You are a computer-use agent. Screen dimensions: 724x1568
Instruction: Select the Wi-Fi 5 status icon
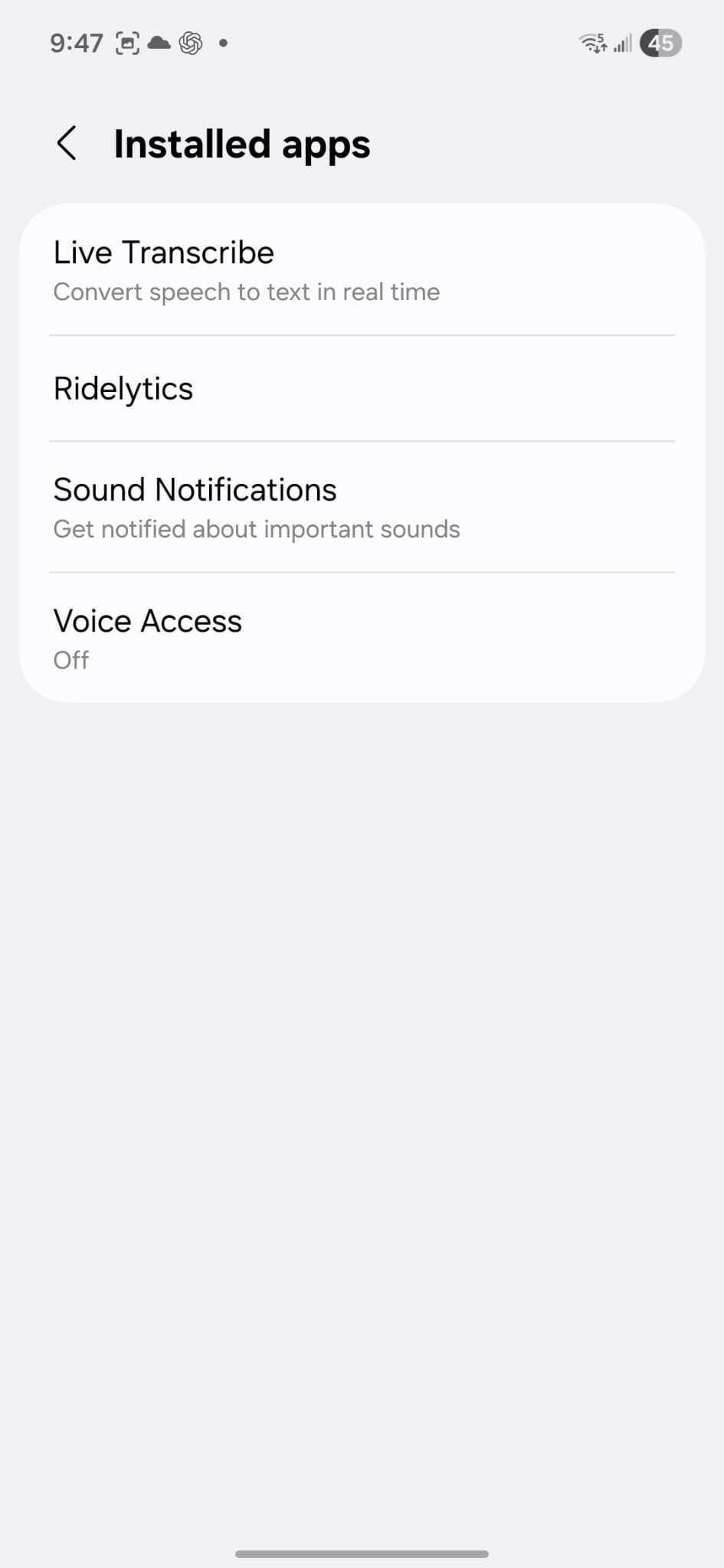pos(593,43)
